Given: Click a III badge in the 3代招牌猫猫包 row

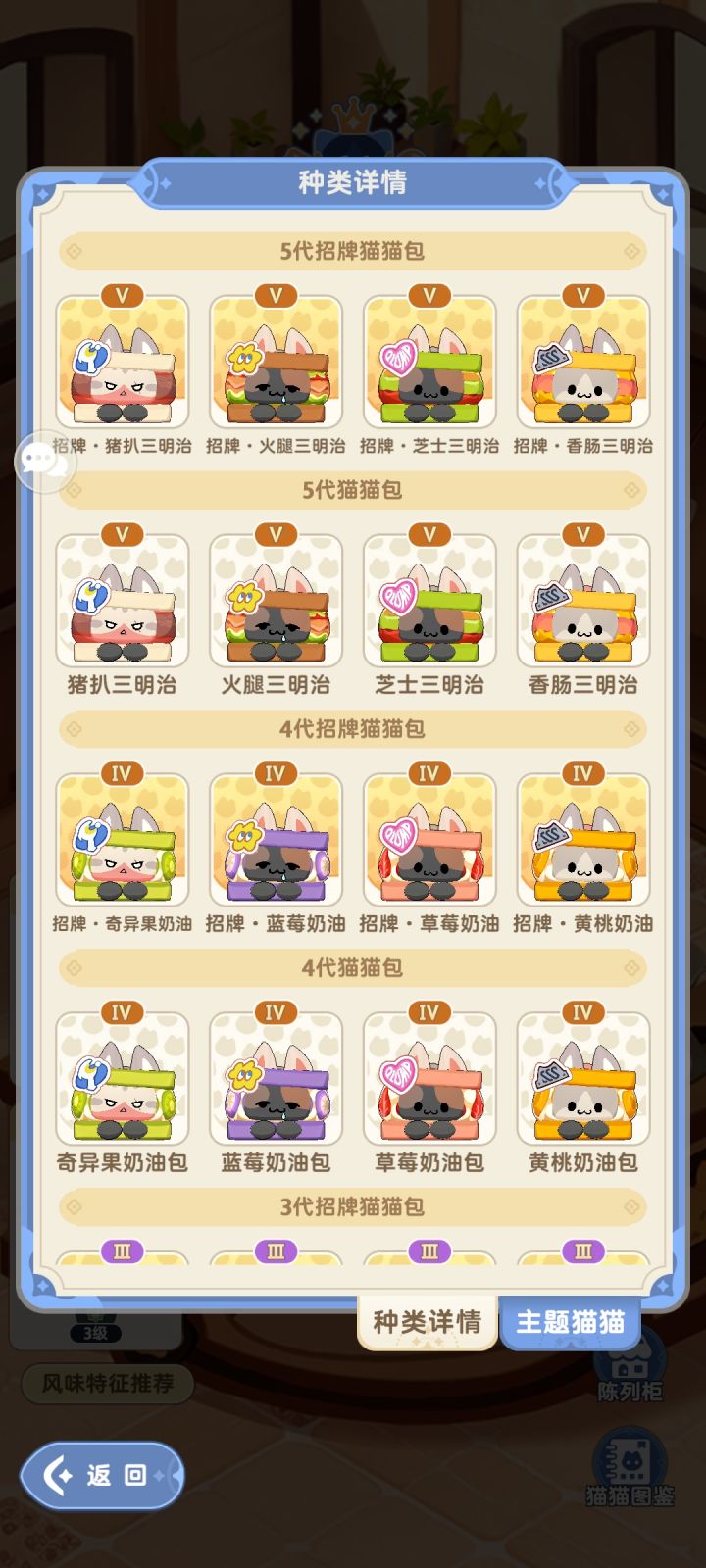Looking at the screenshot, I should pos(124,1251).
